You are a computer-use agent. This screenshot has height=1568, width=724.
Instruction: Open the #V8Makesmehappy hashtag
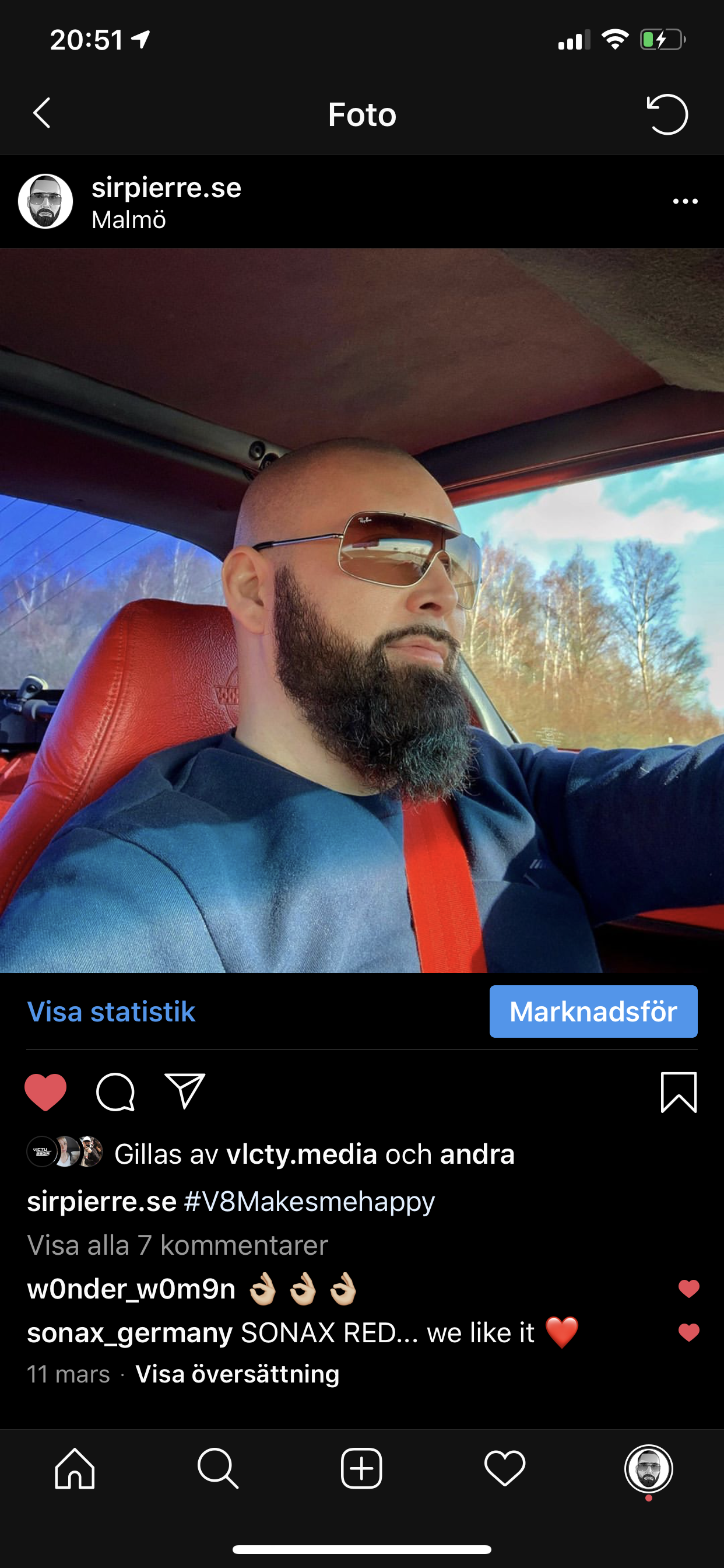(x=309, y=1201)
